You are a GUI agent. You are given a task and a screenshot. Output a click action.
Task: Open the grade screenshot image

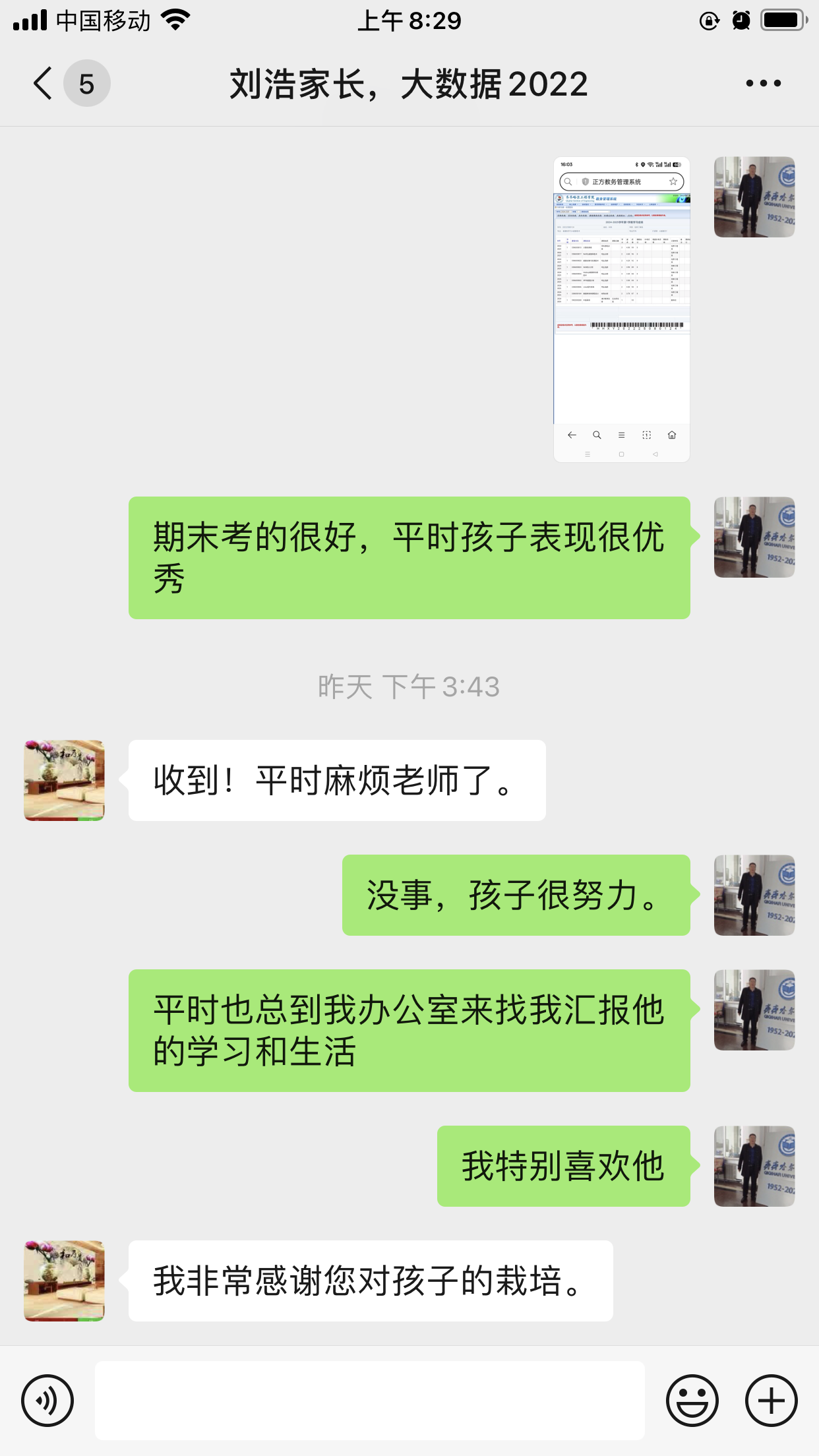[621, 309]
